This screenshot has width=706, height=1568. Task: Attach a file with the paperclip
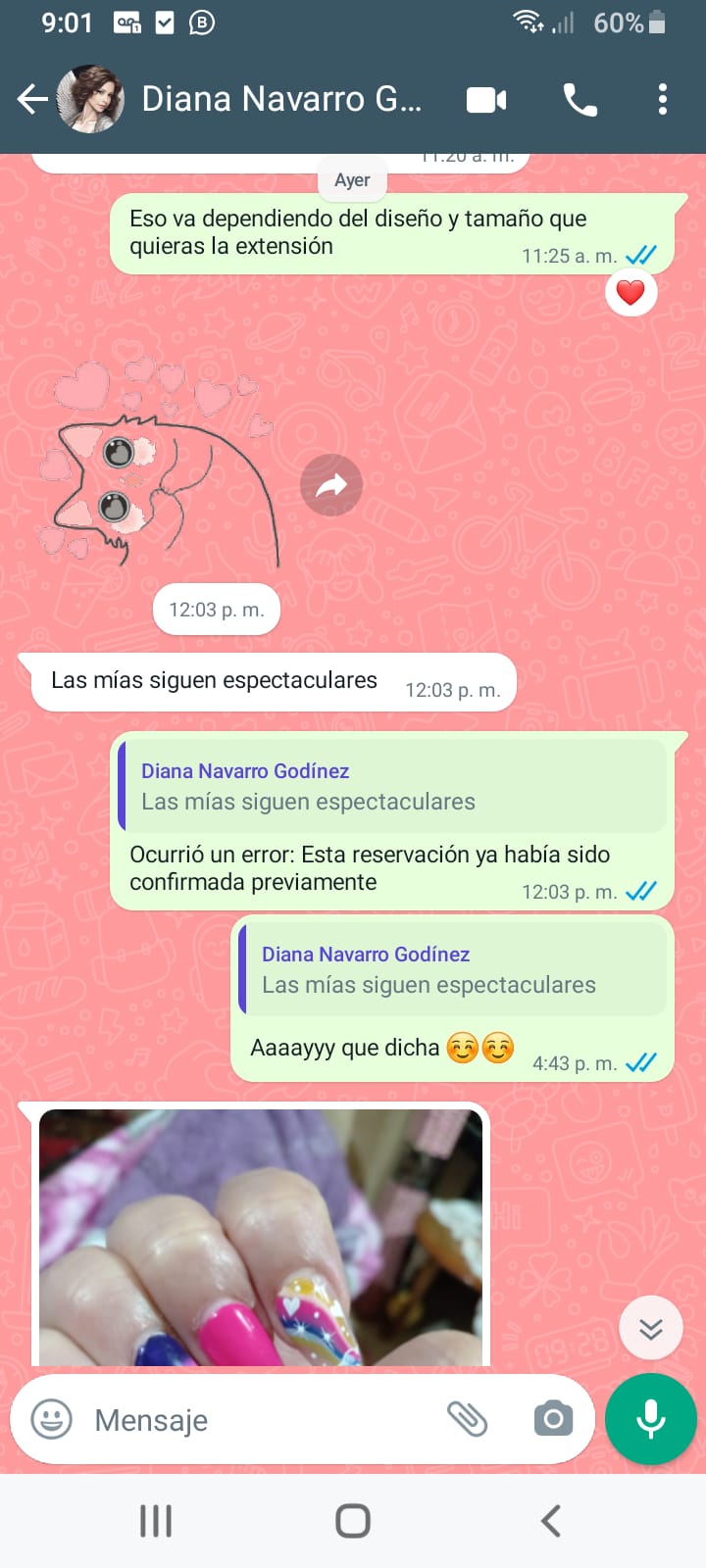pyautogui.click(x=468, y=1418)
